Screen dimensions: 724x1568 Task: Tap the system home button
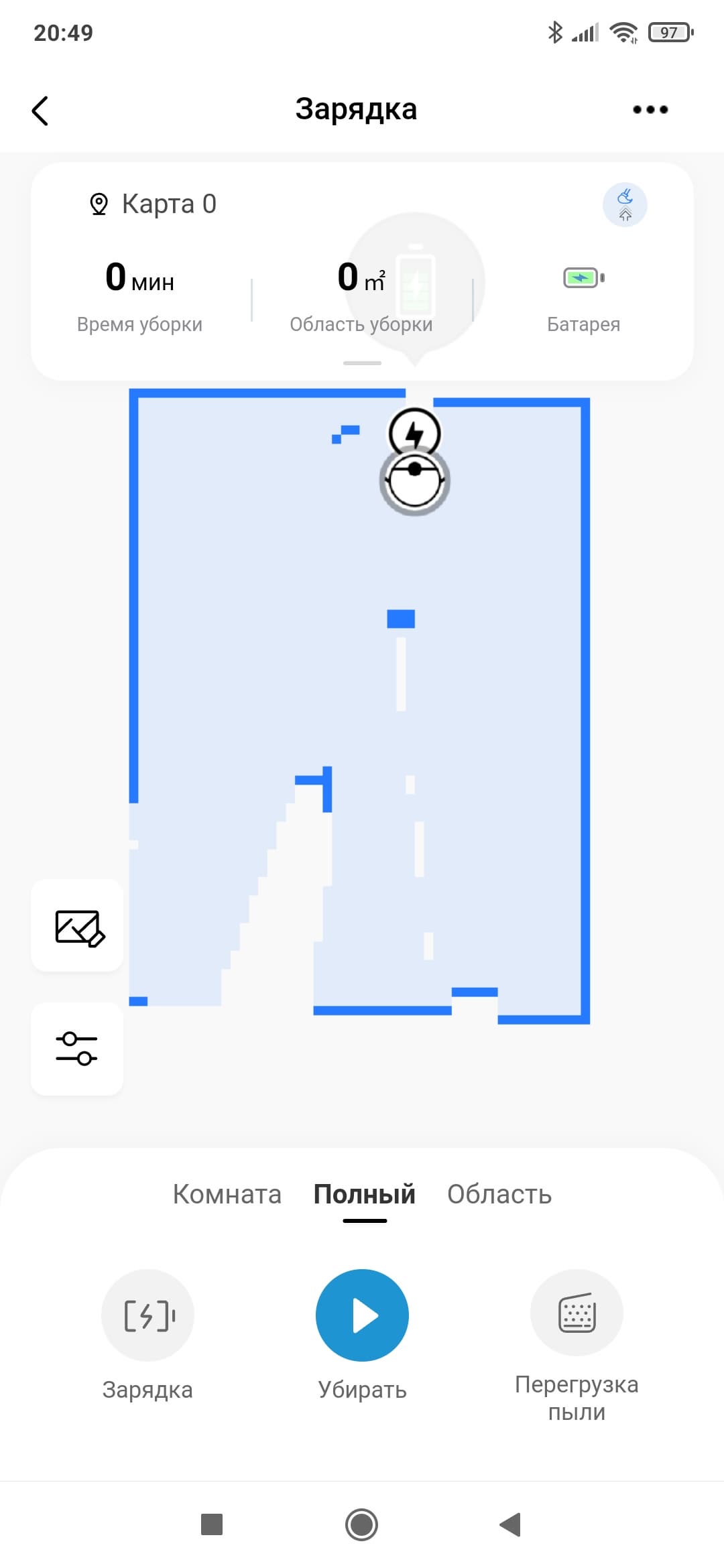[x=361, y=1524]
